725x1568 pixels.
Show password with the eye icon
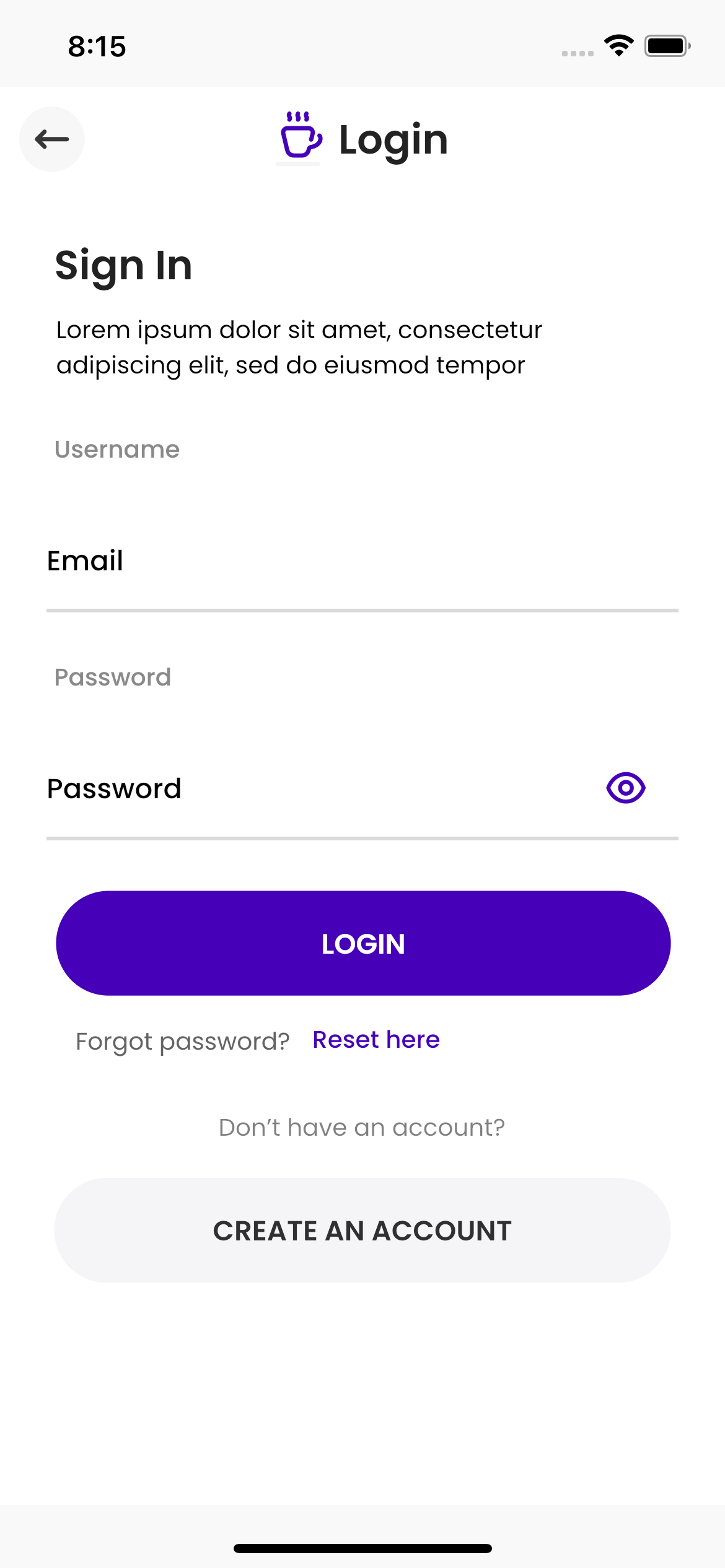626,788
